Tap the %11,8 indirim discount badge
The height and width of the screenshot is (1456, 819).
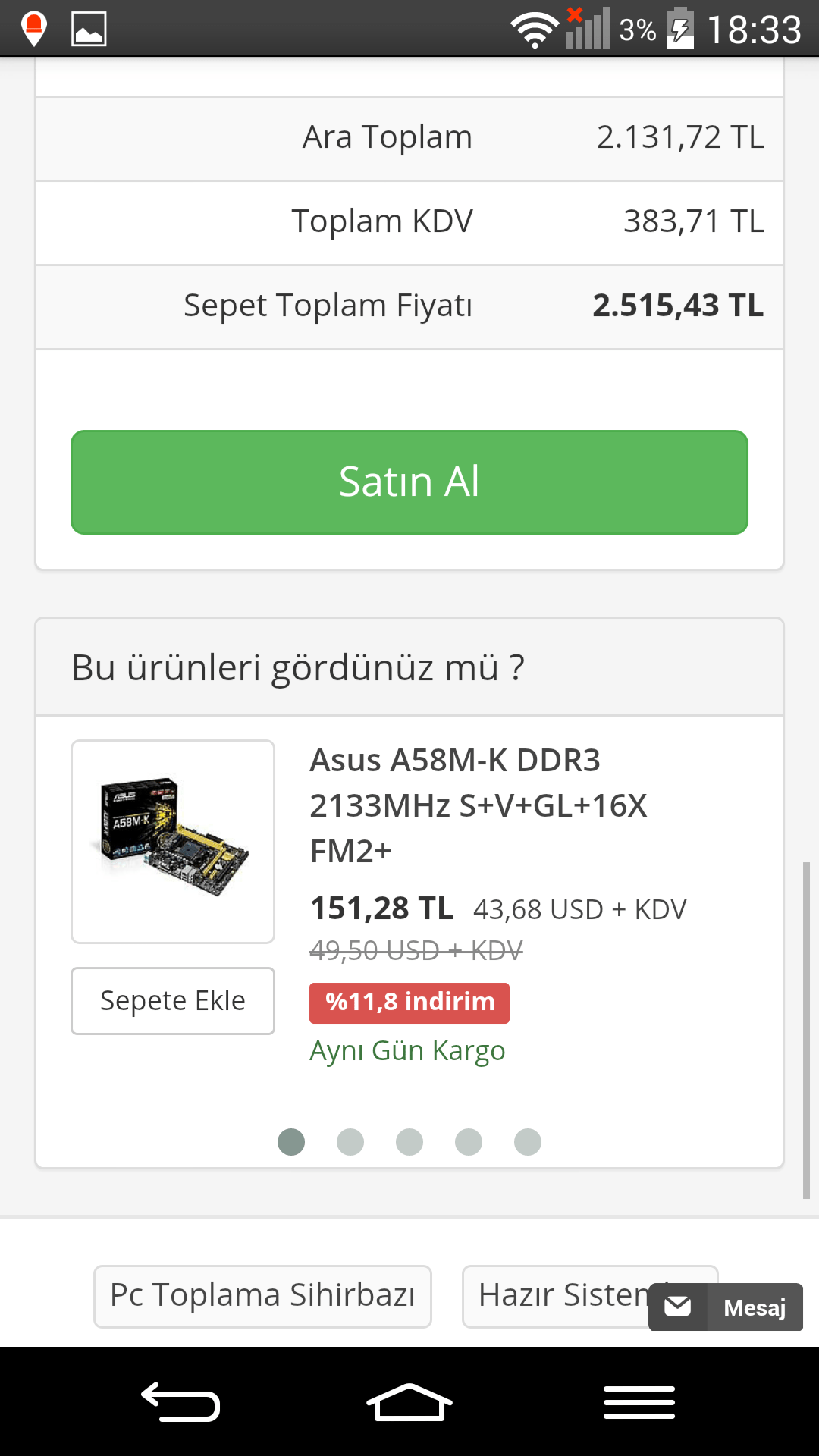click(409, 1002)
